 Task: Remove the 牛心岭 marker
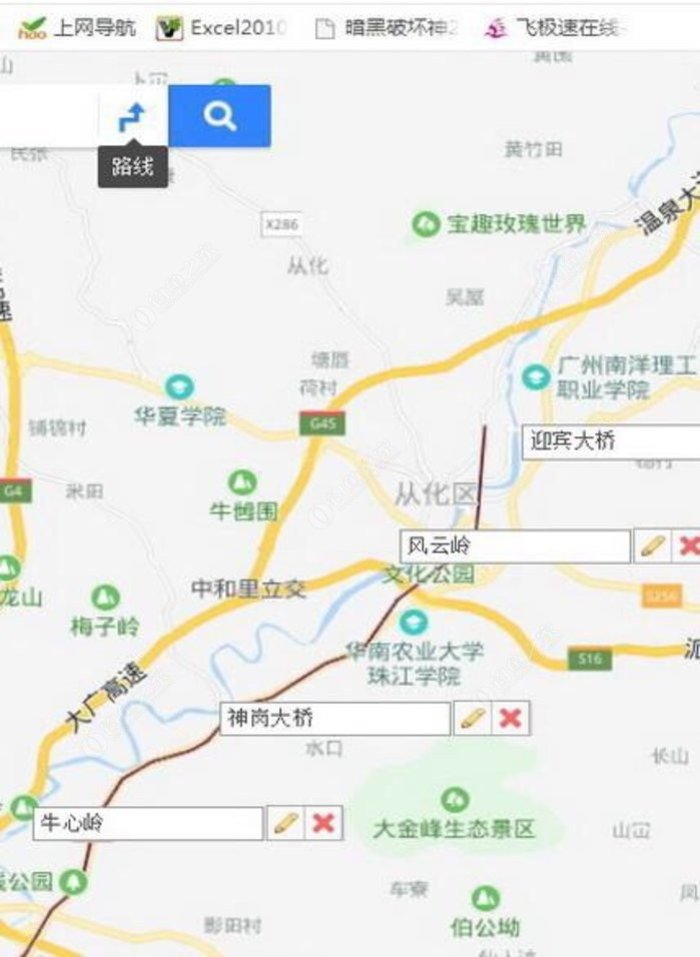pyautogui.click(x=323, y=823)
